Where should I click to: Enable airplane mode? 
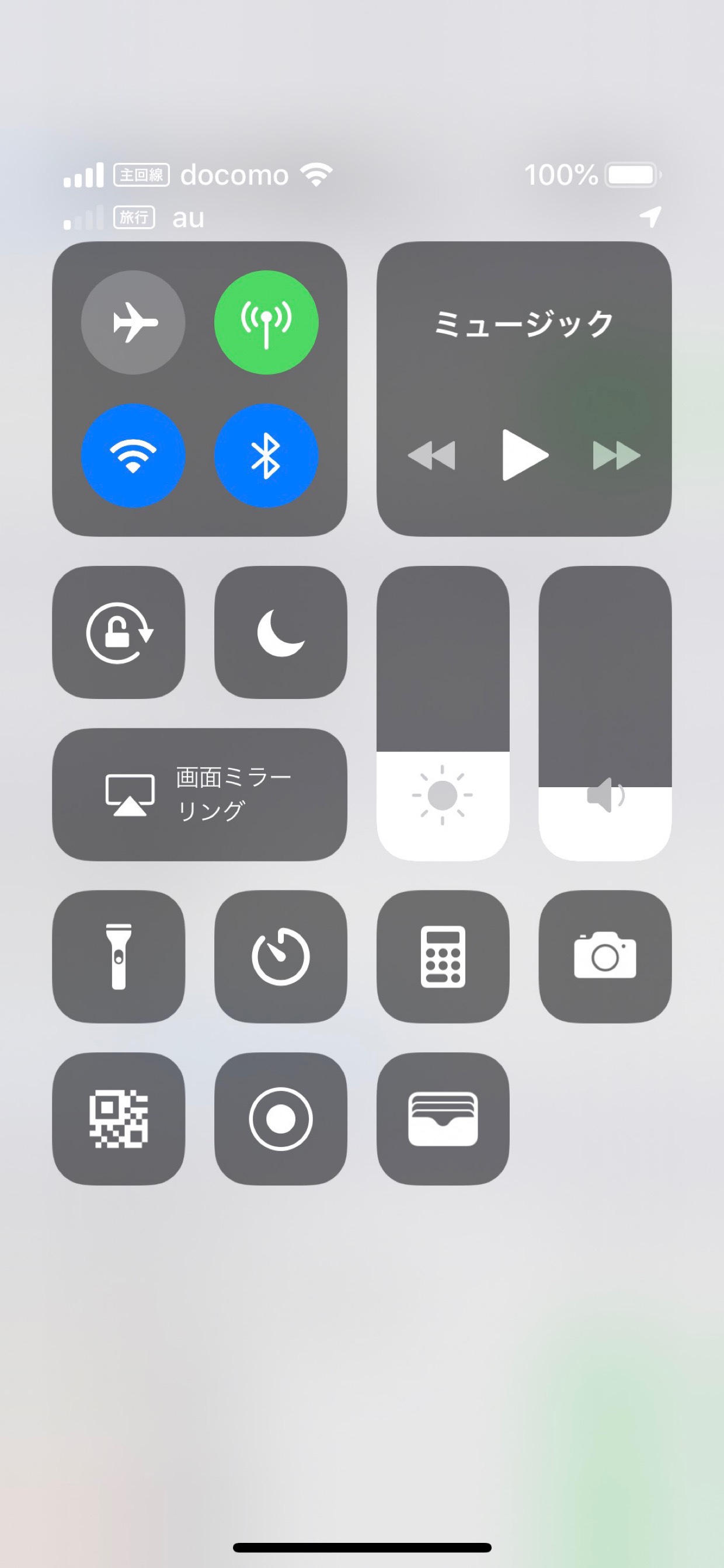coord(133,322)
